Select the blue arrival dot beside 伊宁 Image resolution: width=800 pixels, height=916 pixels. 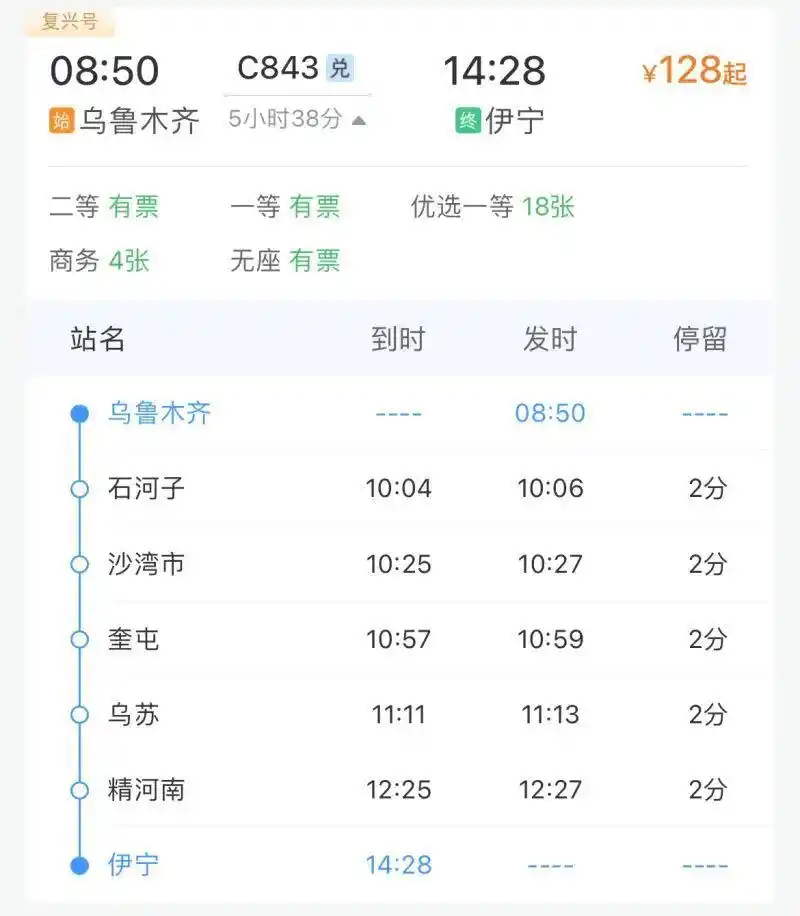[x=78, y=866]
